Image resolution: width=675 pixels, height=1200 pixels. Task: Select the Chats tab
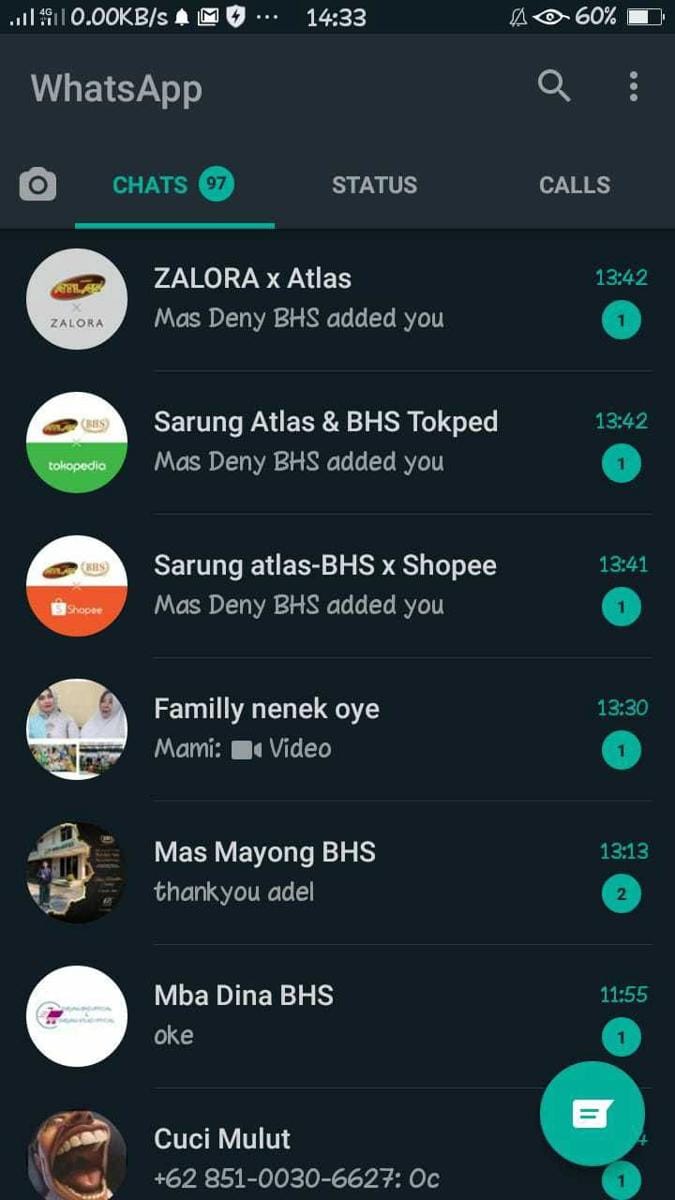tap(170, 185)
